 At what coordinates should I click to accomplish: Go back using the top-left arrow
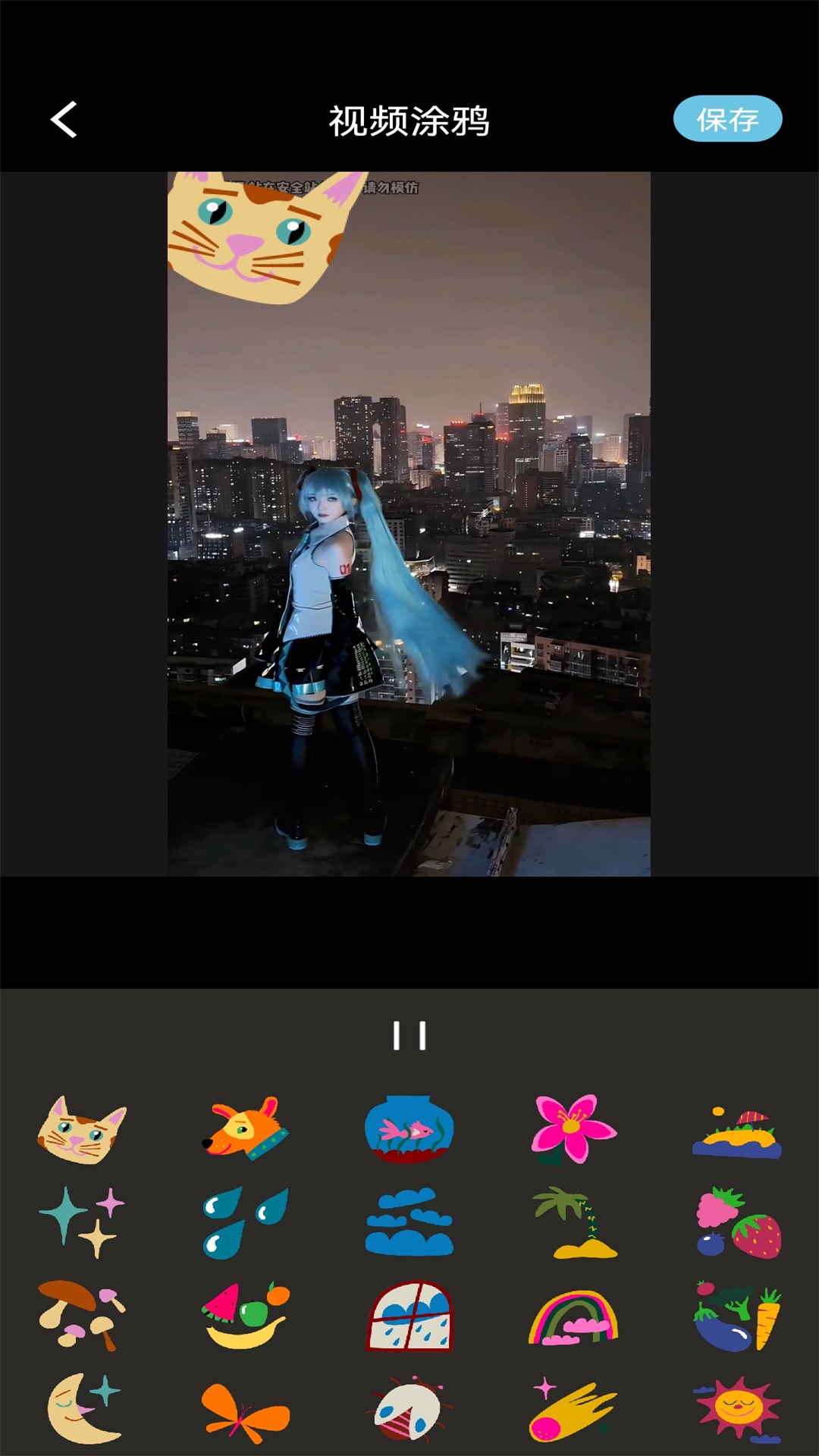tap(64, 120)
